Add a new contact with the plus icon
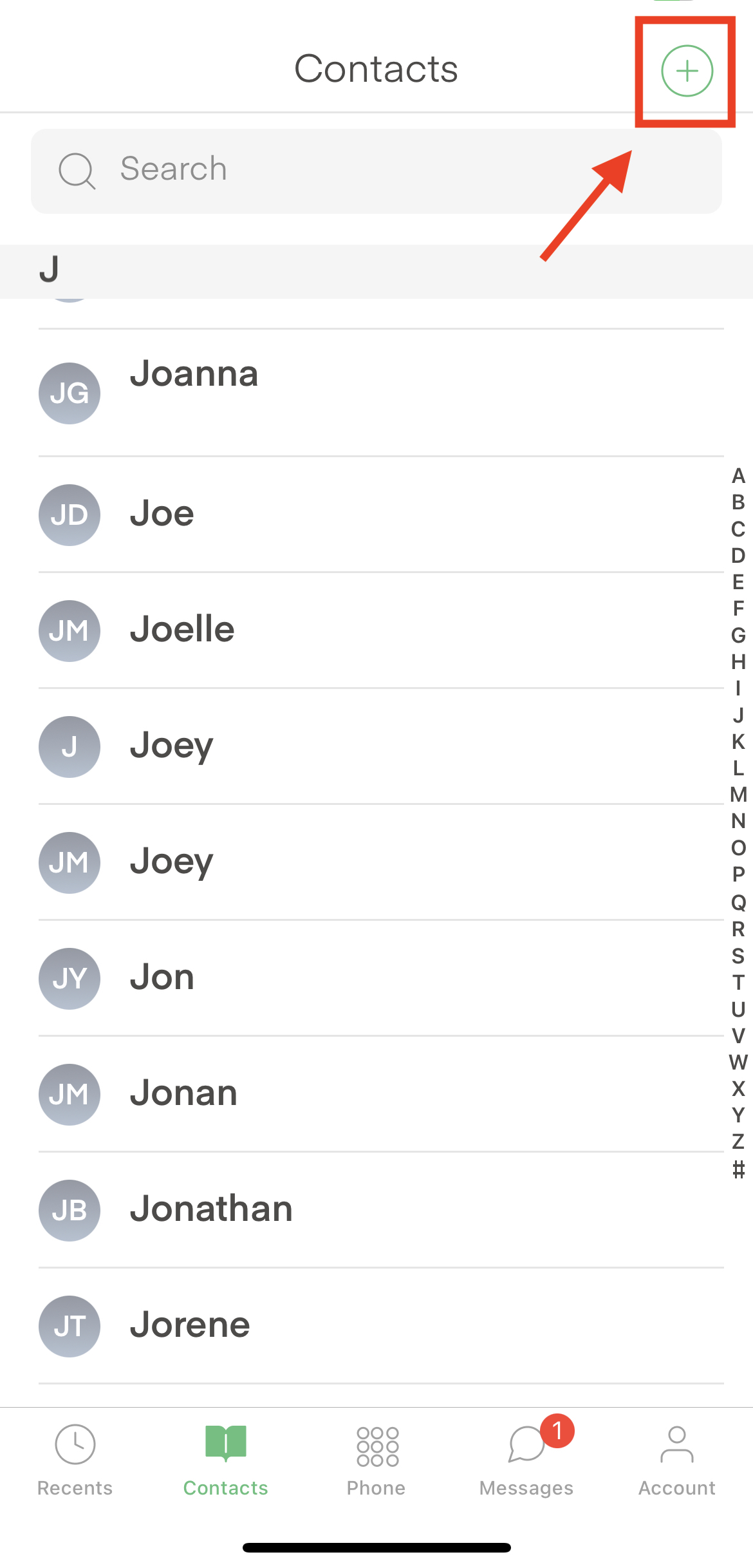 687,71
